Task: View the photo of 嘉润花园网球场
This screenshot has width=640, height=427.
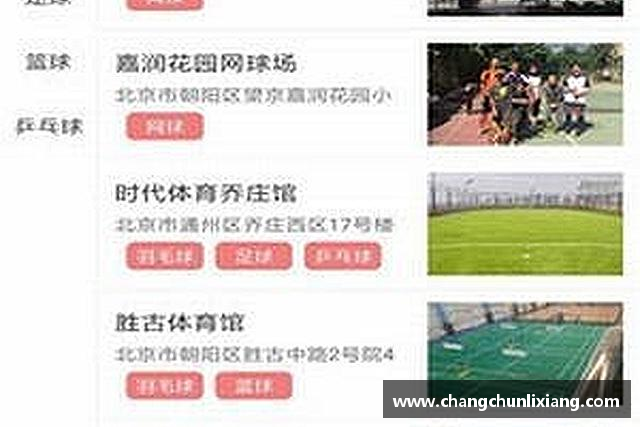Action: click(x=524, y=94)
